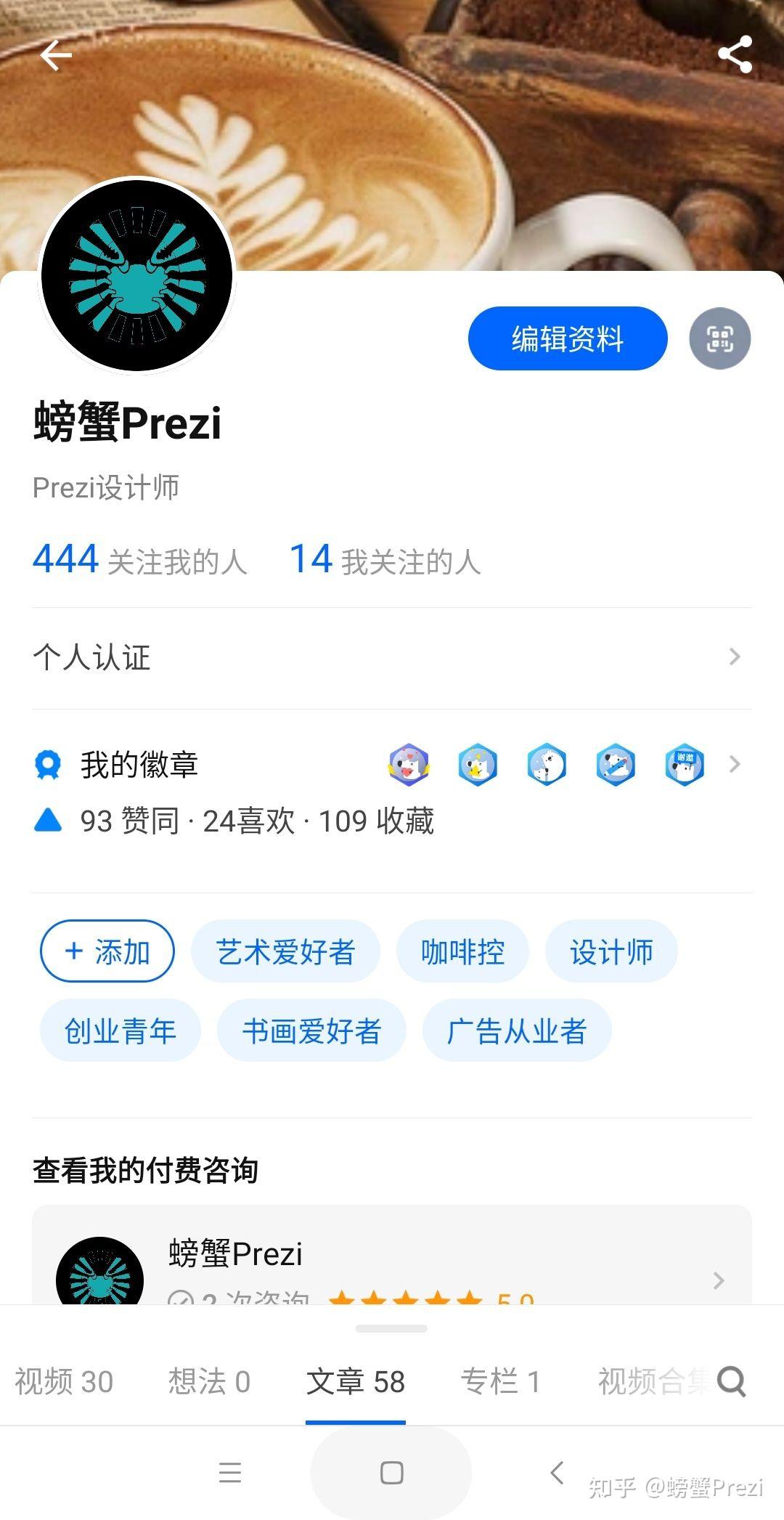The image size is (784, 1520).
Task: Click the blue upvote triangle icon
Action: (48, 821)
